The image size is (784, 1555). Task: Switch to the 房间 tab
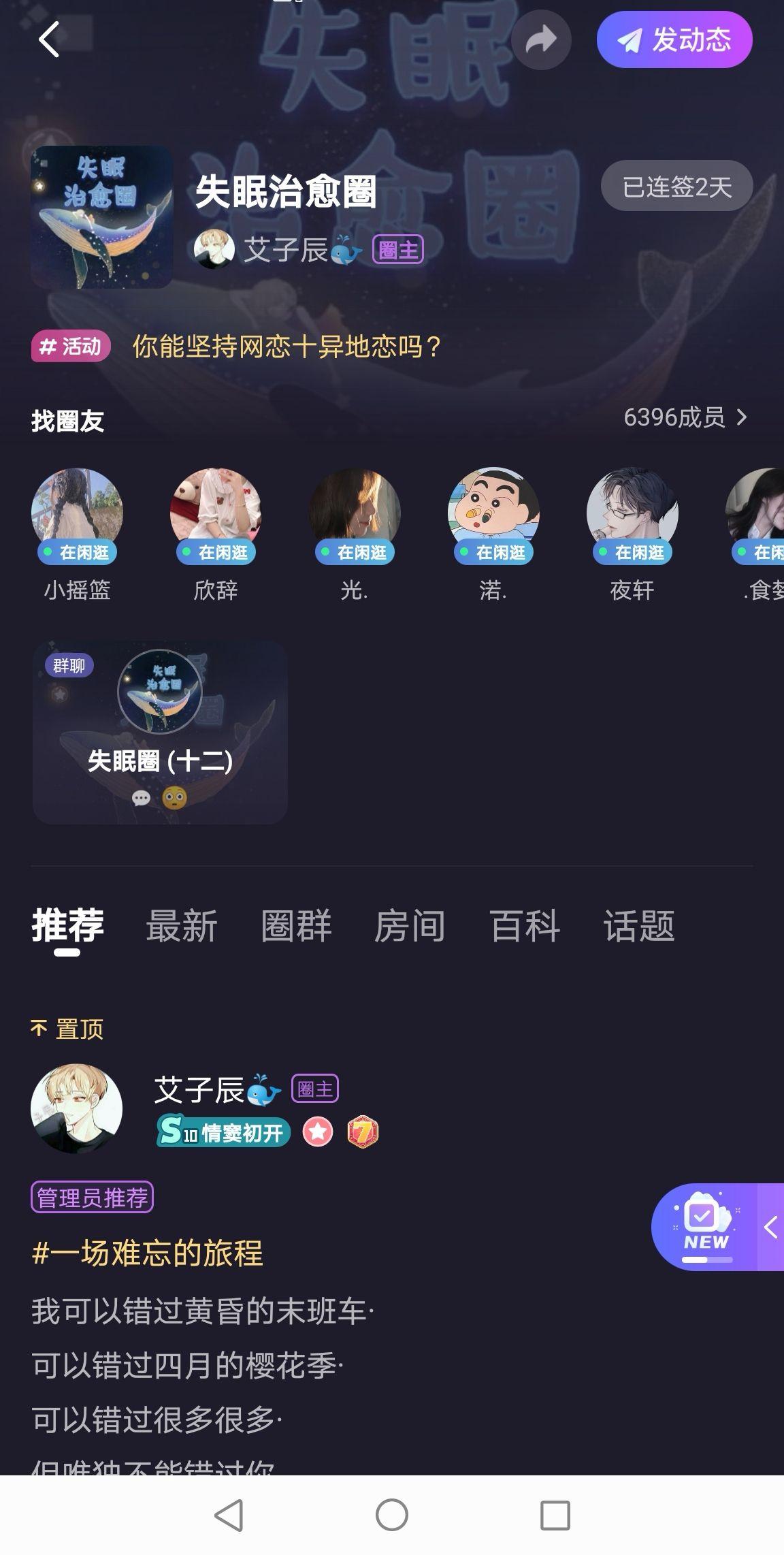coord(410,926)
